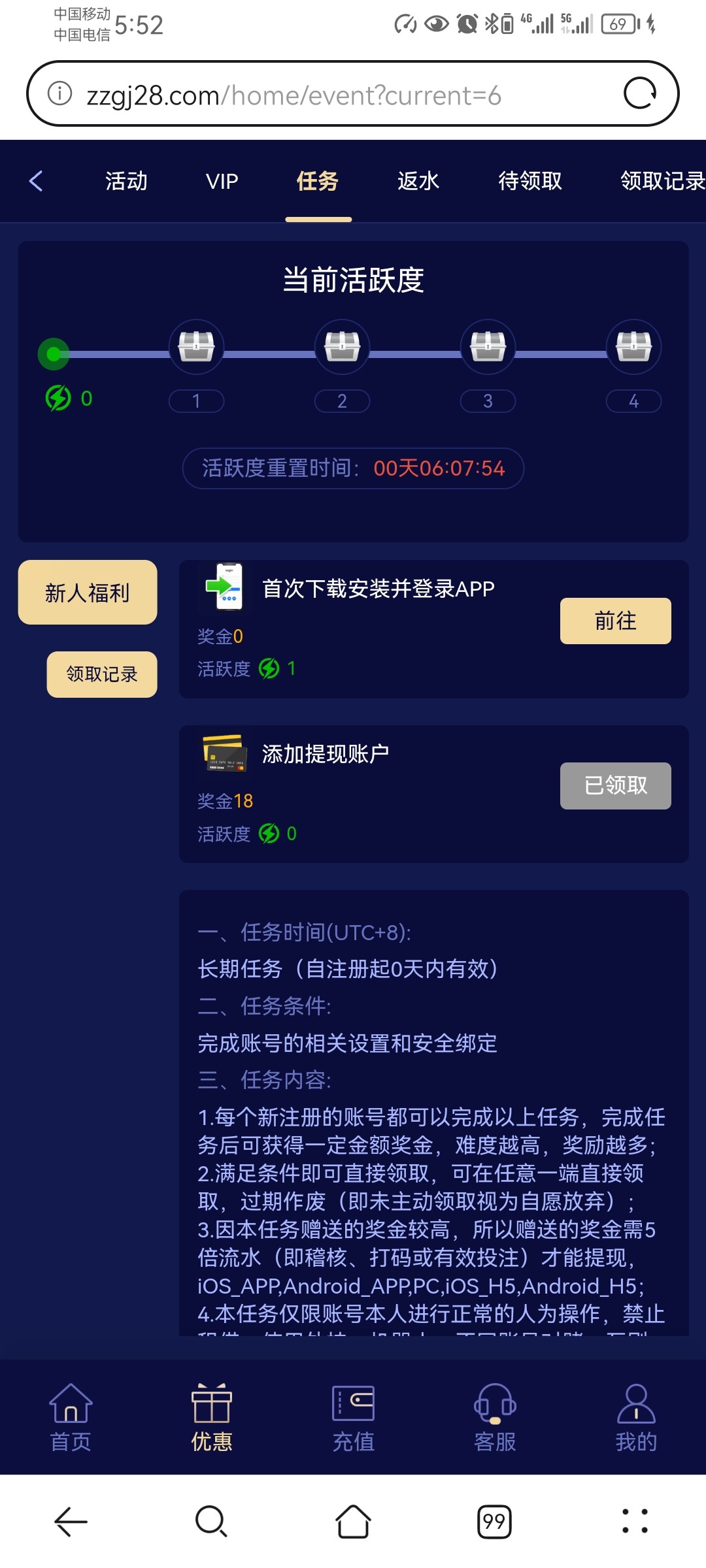Switch to the VIP tab
706x1568 pixels.
click(x=222, y=181)
